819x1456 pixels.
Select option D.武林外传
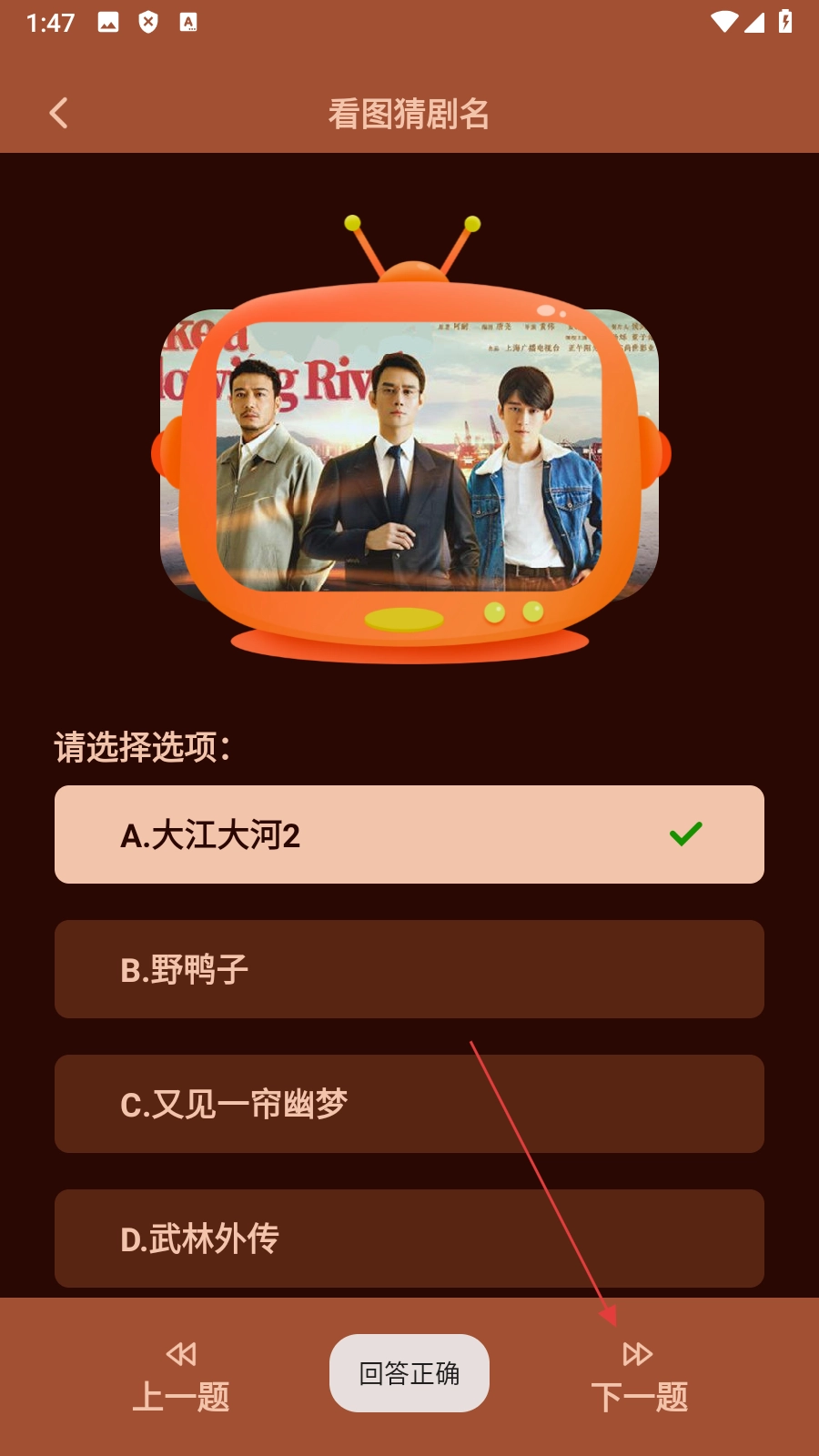click(x=409, y=1239)
